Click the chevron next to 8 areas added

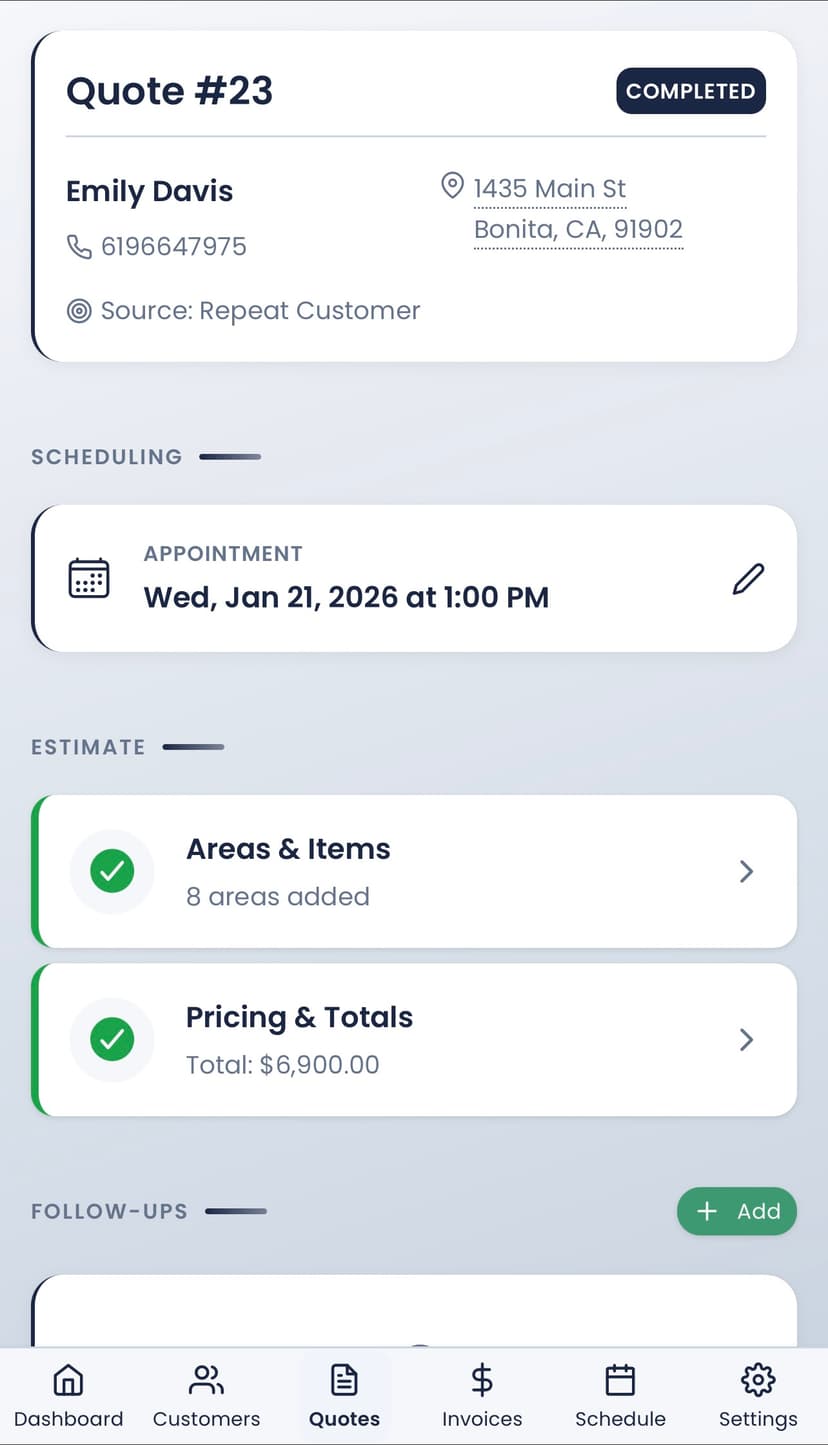746,871
